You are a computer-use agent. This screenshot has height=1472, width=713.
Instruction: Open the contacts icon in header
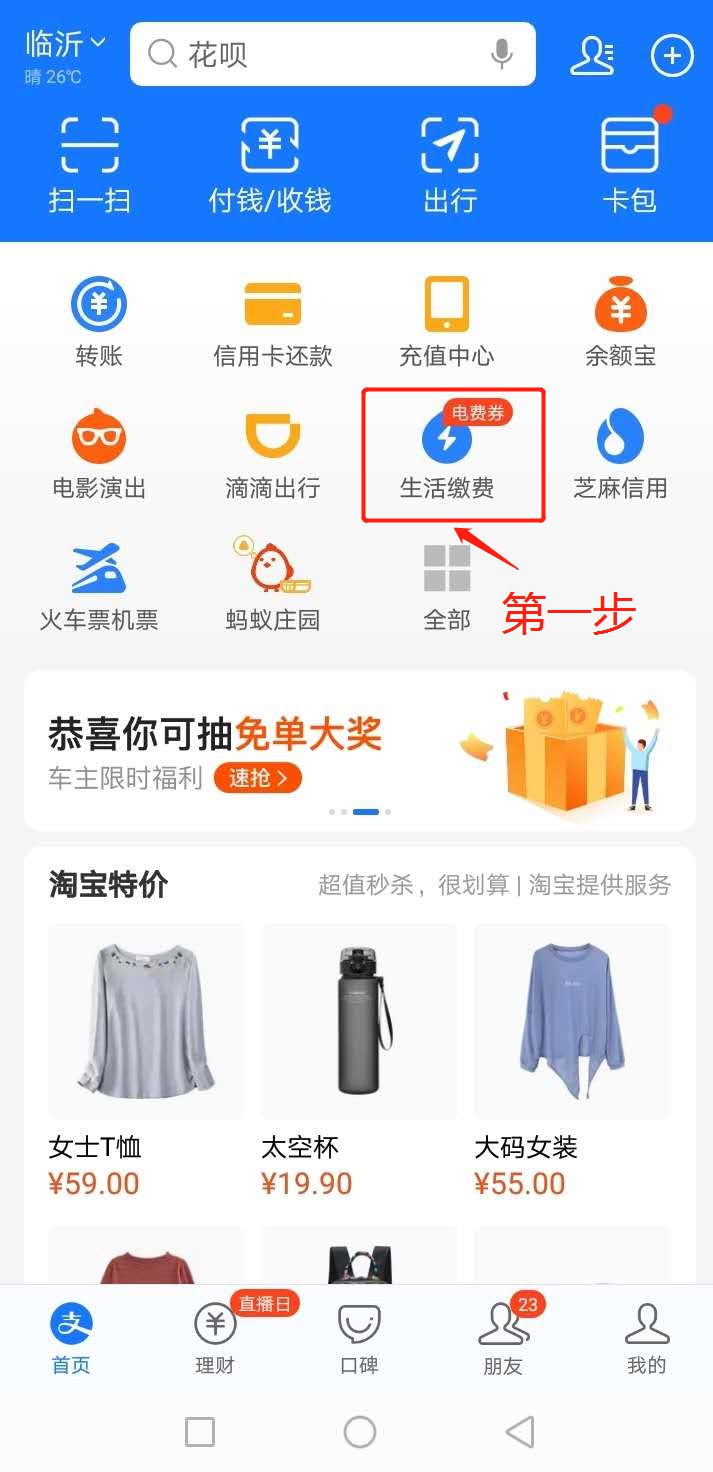point(592,55)
